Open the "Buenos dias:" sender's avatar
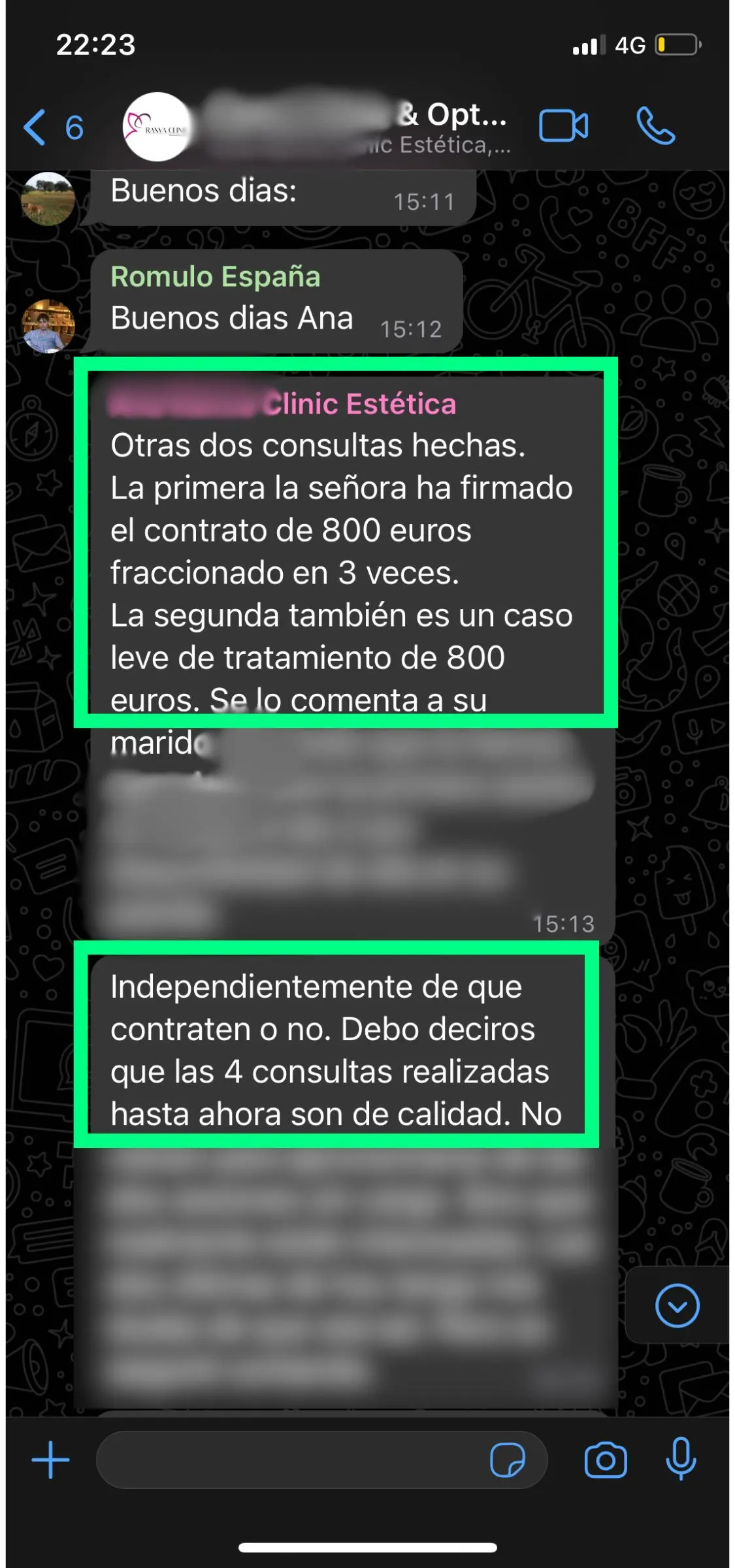735x1568 pixels. [x=48, y=199]
